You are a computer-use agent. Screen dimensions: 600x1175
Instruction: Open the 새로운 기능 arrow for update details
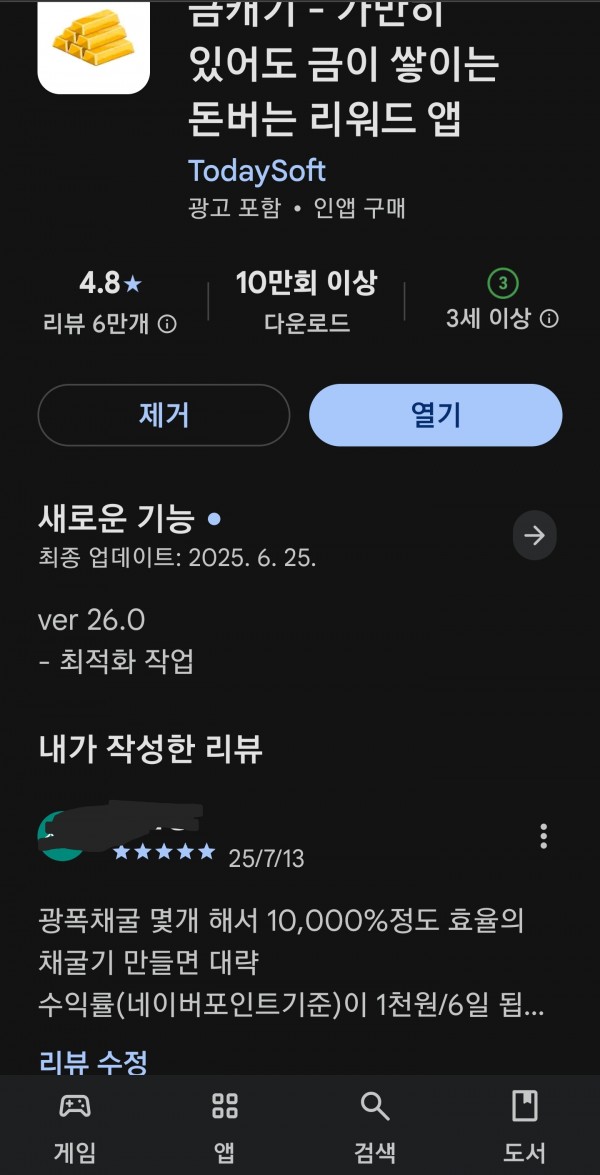[534, 535]
